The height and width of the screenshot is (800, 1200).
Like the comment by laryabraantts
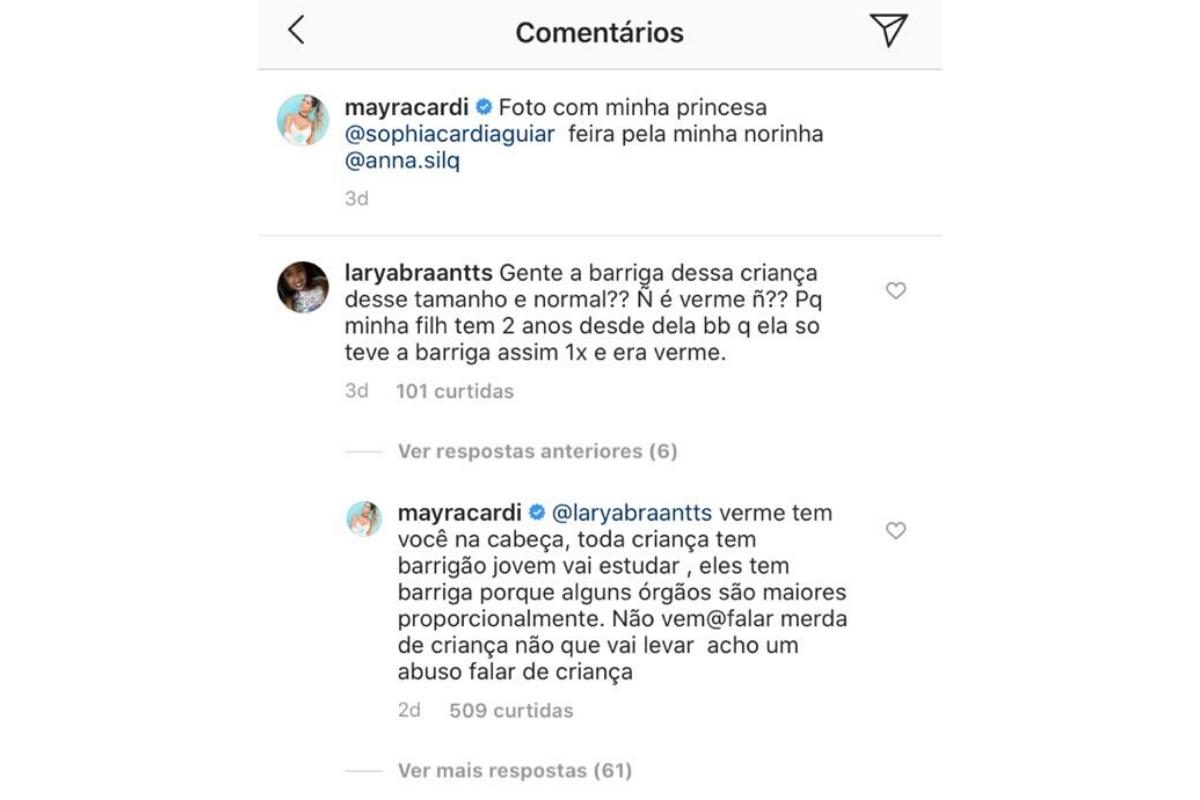[x=896, y=291]
